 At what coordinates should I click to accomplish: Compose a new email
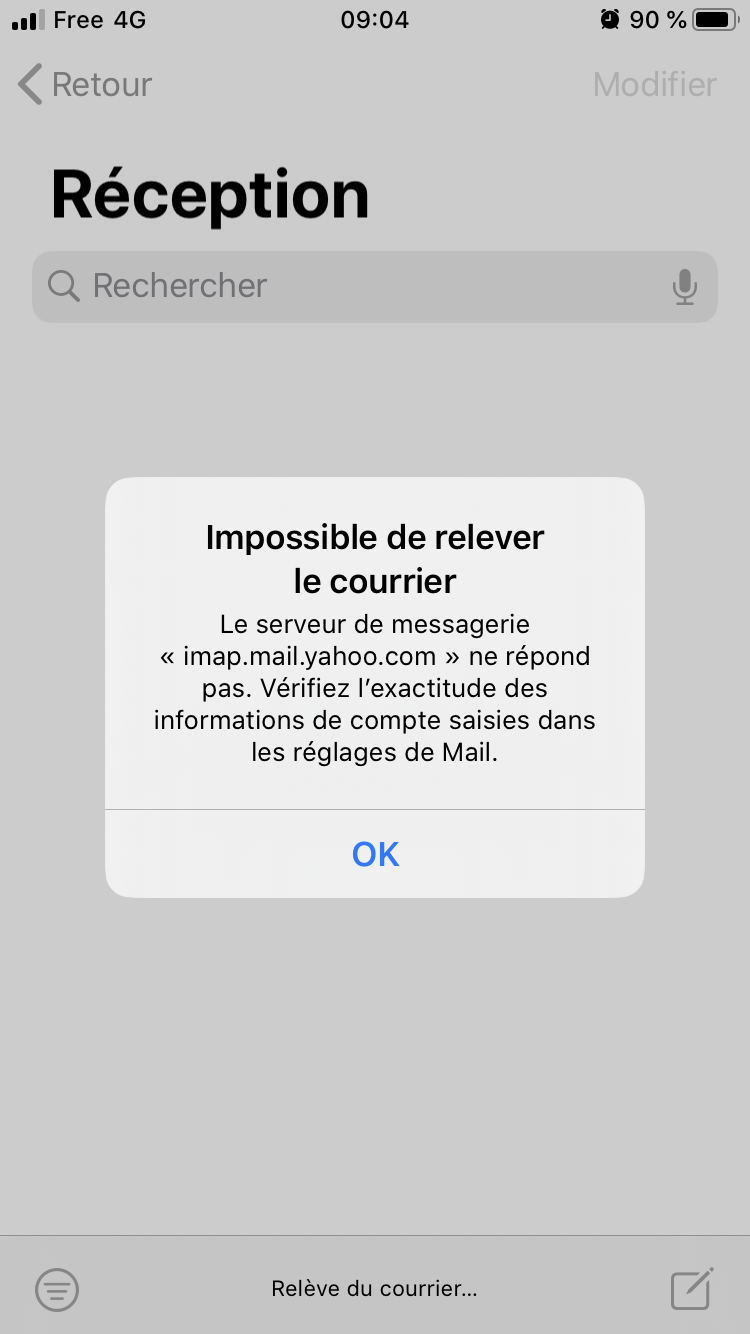691,1288
